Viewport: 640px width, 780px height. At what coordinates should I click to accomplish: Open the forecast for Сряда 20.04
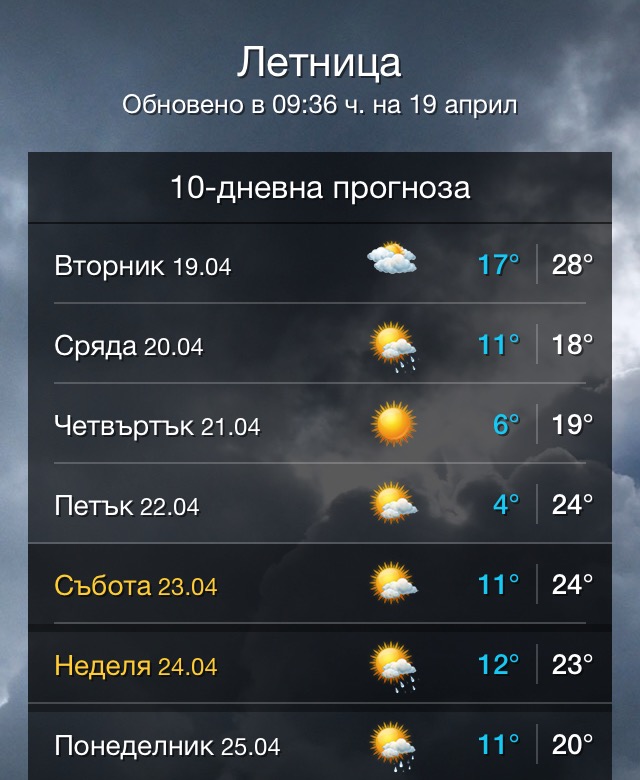319,346
